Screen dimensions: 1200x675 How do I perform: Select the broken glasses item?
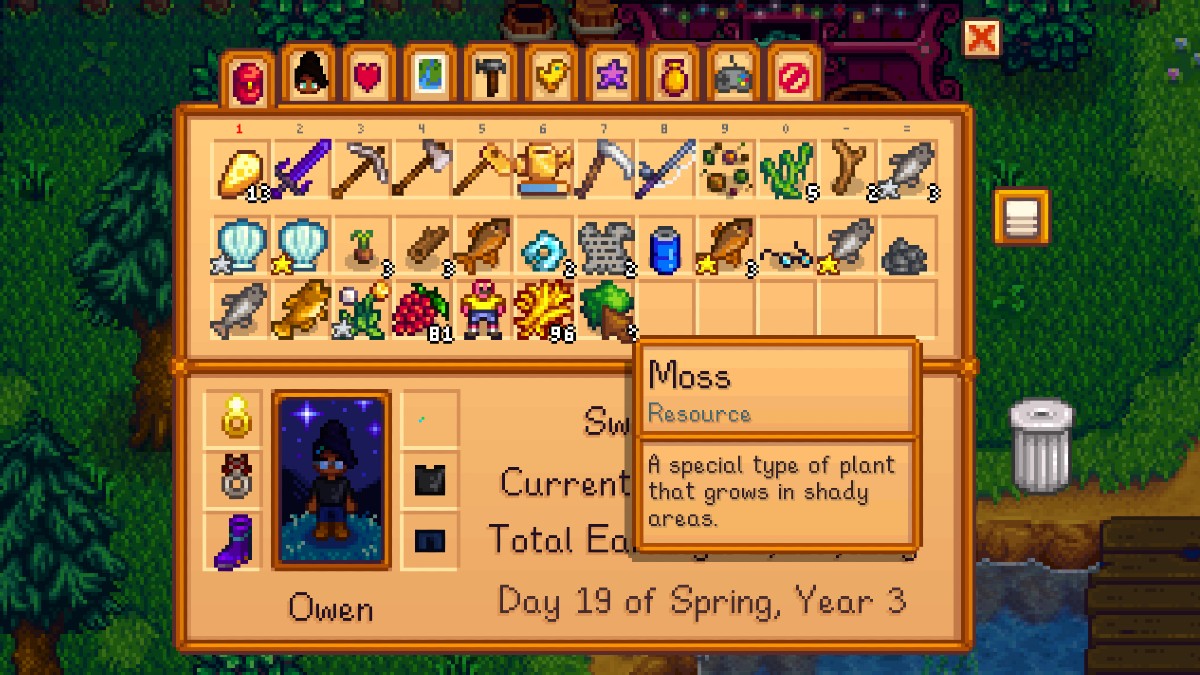[x=787, y=248]
